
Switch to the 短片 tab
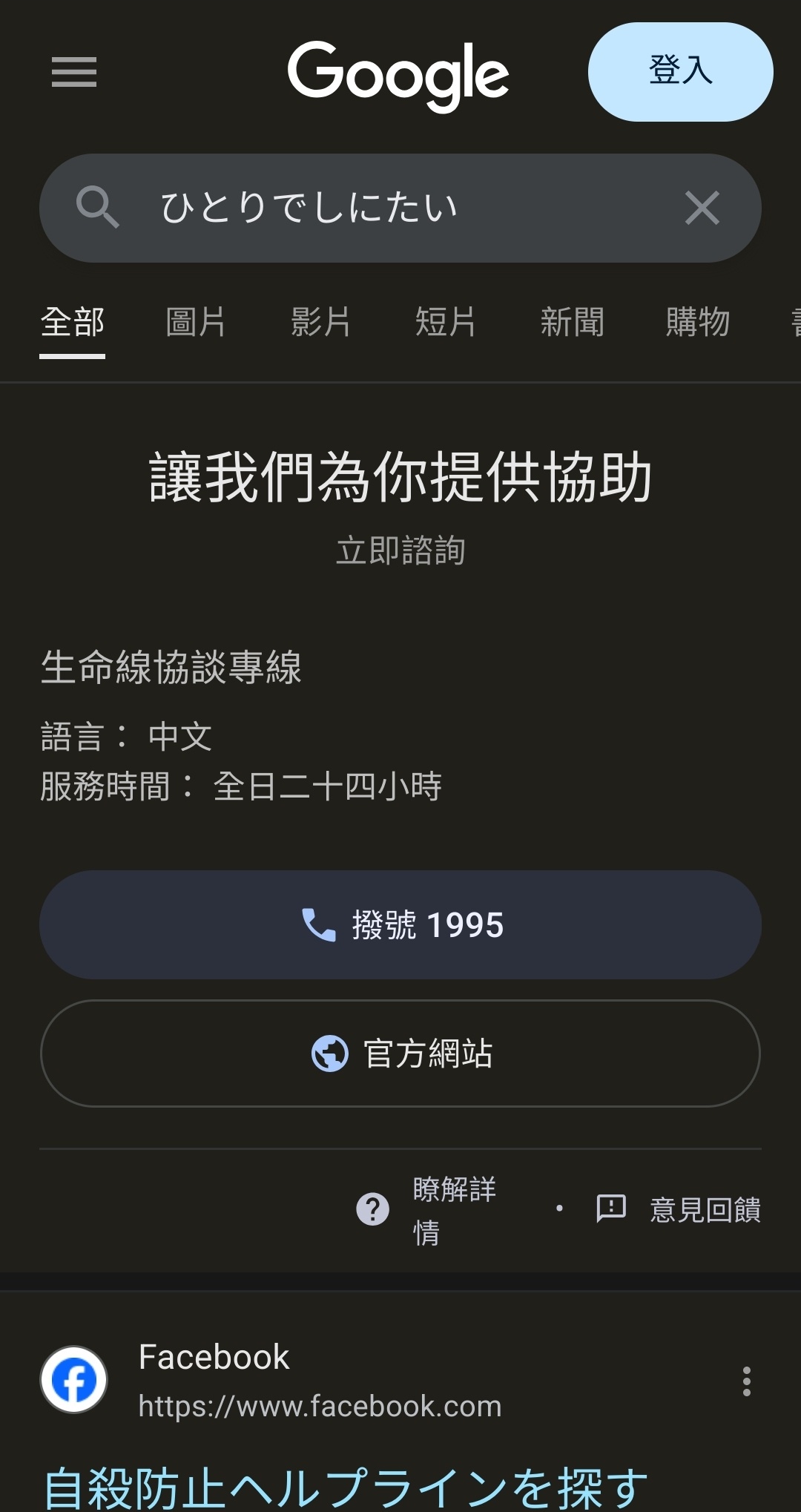pos(445,323)
